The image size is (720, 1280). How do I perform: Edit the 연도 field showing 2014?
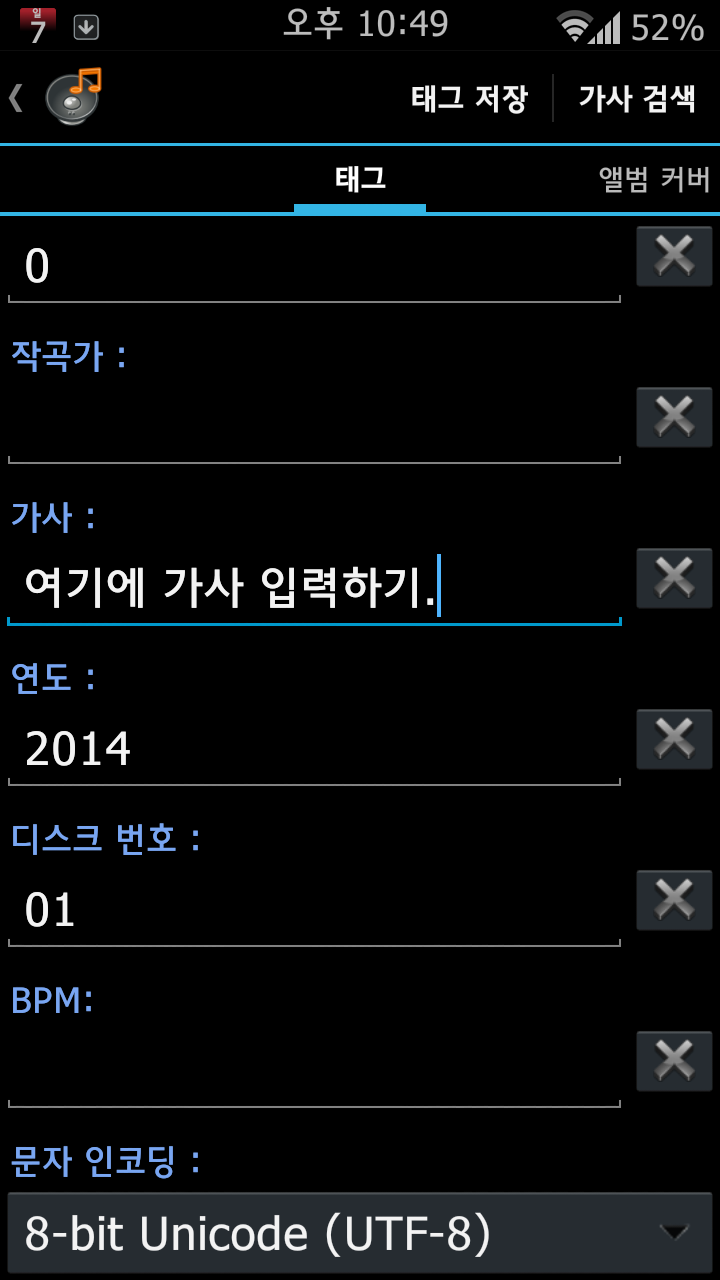pos(314,749)
